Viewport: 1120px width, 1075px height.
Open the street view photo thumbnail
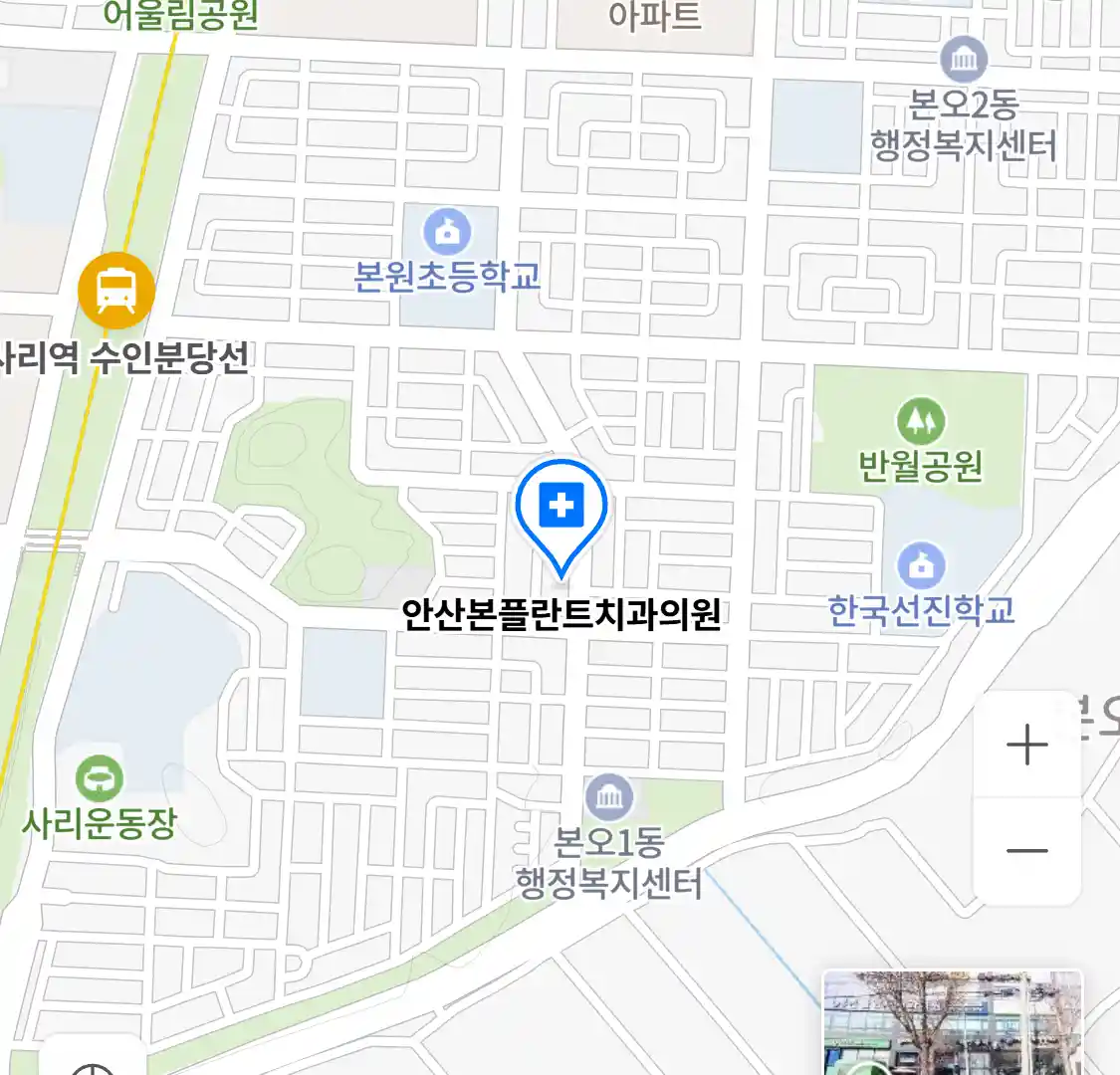coord(952,1025)
